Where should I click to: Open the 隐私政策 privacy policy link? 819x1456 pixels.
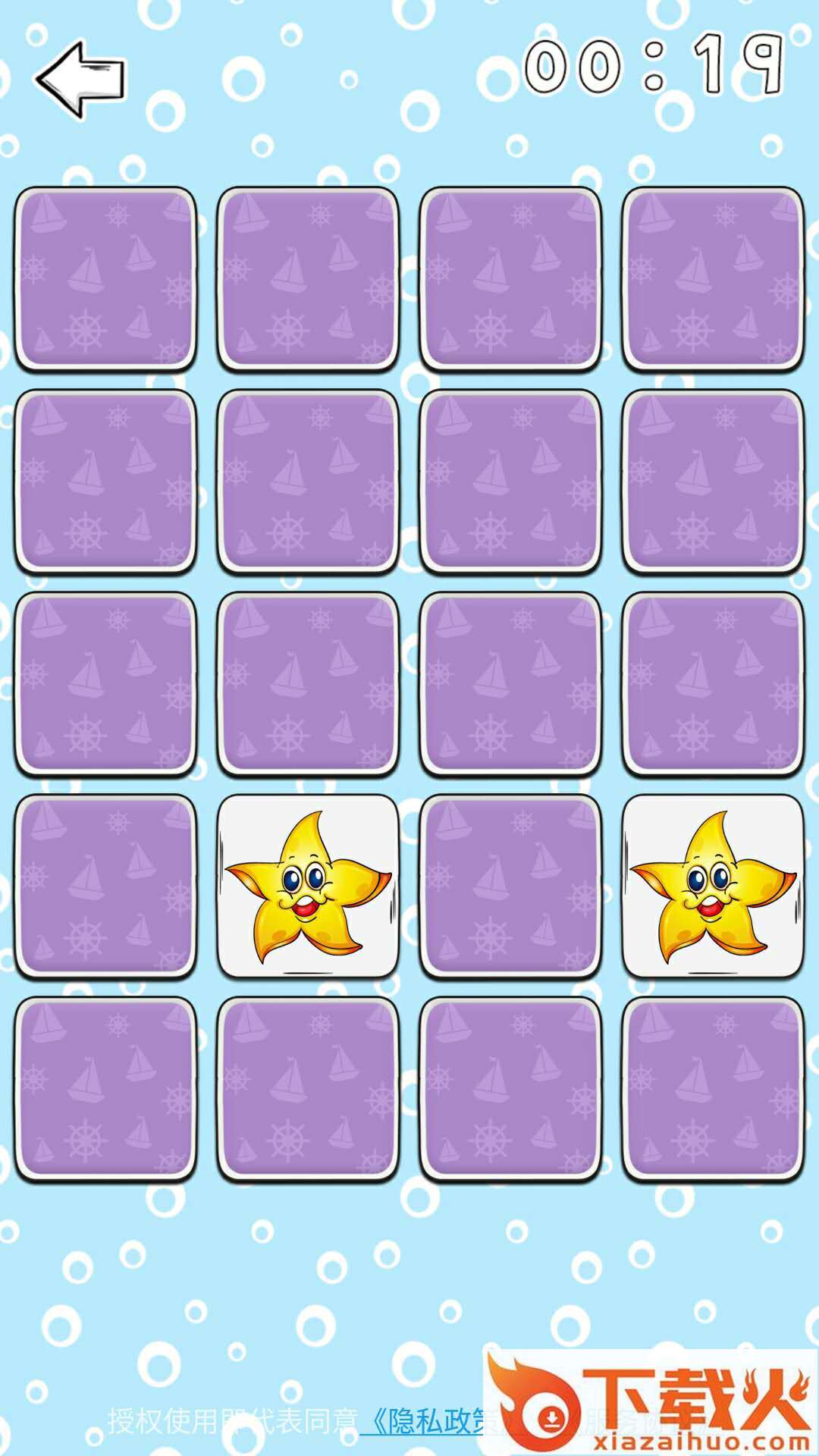425,1421
